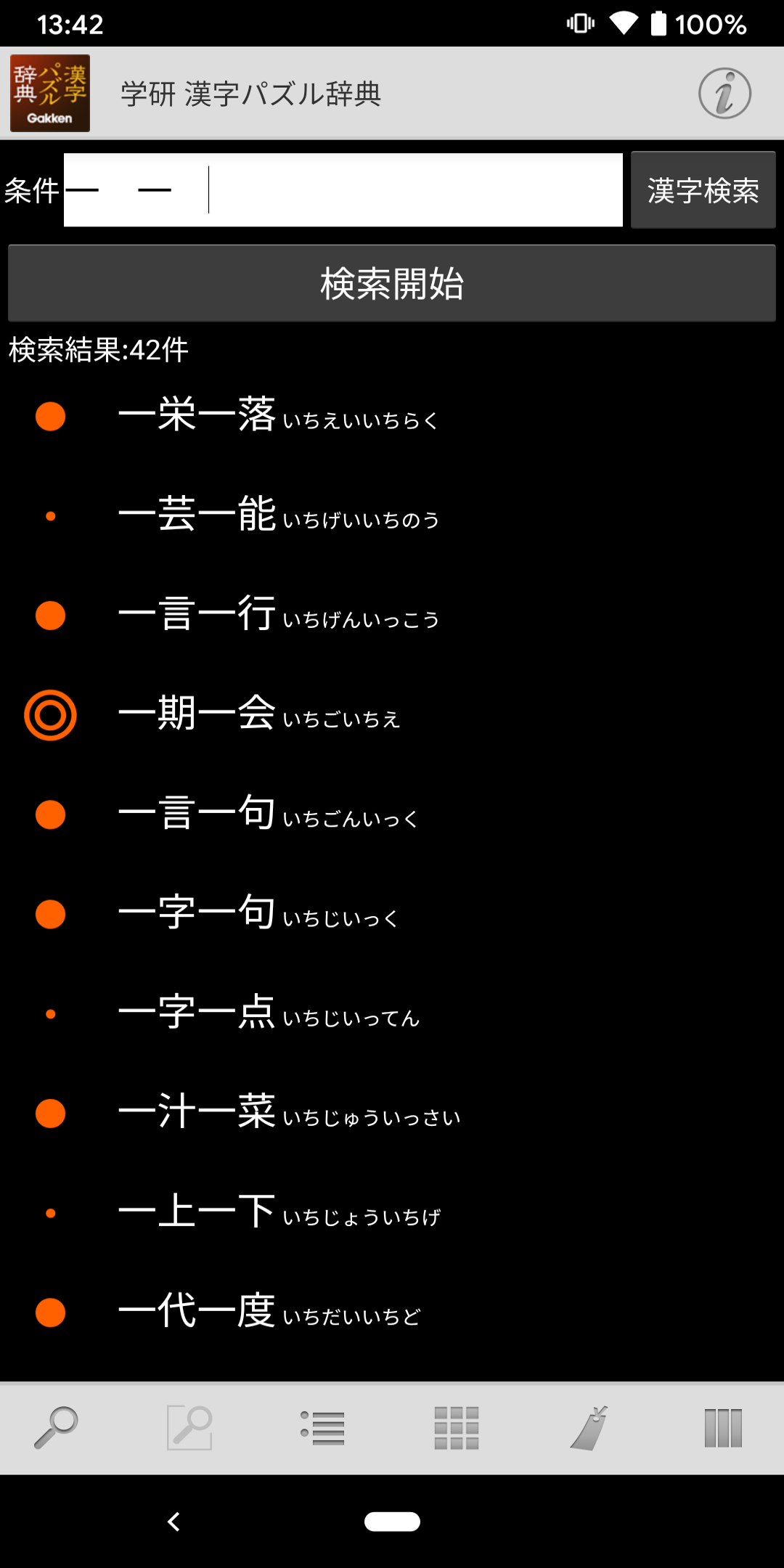This screenshot has height=1568, width=784.
Task: Go back with the system back arrow
Action: [x=173, y=1522]
